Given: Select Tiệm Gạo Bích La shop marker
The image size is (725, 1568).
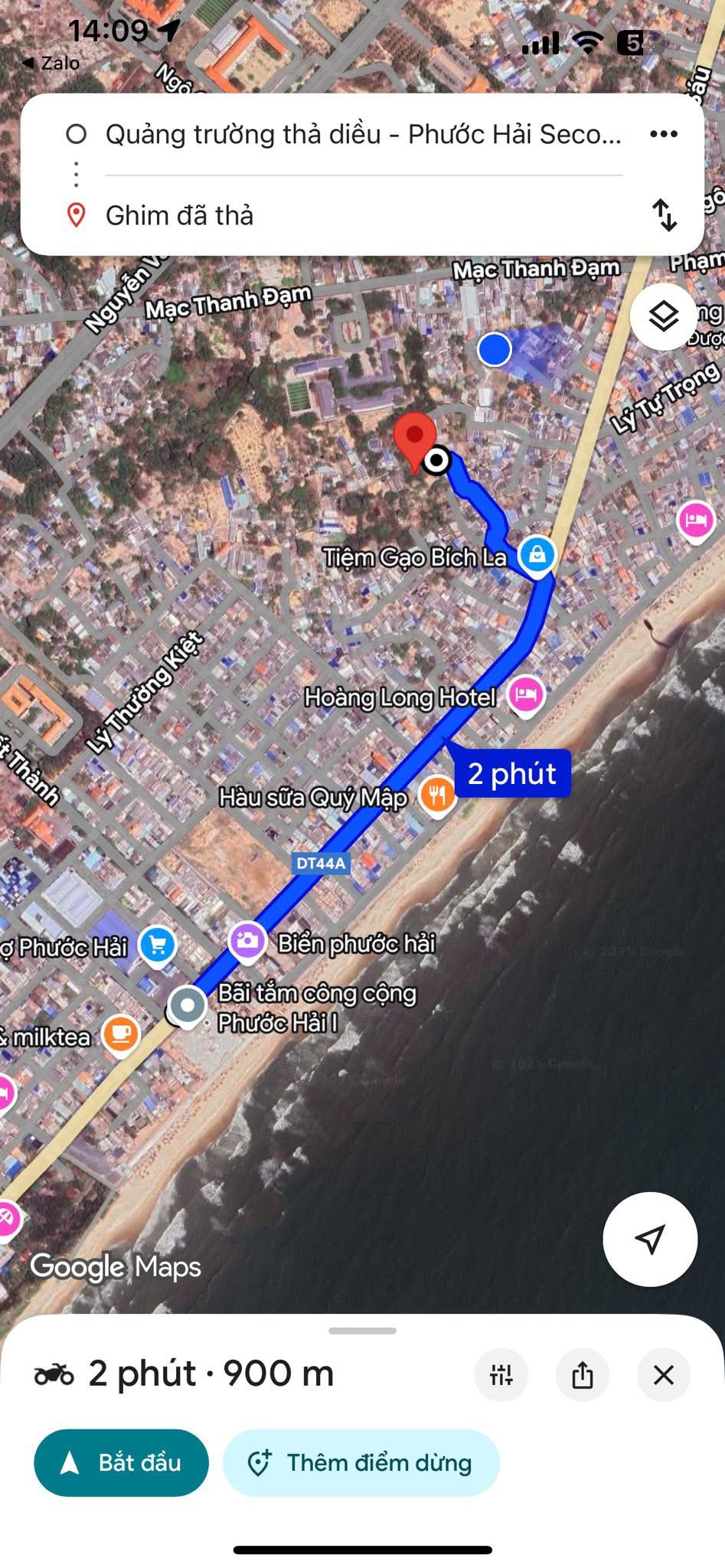Looking at the screenshot, I should click(537, 554).
